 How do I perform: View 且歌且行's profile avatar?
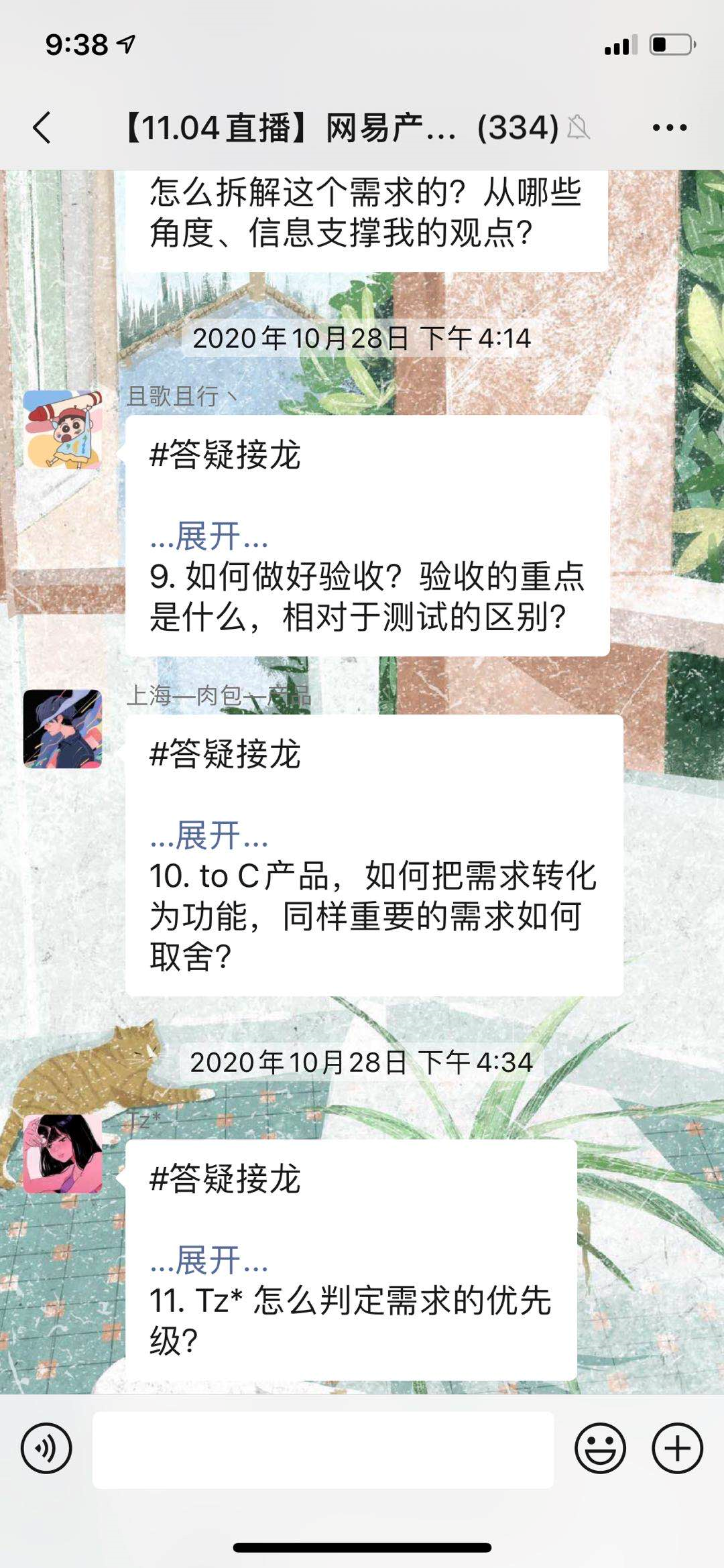(x=63, y=429)
